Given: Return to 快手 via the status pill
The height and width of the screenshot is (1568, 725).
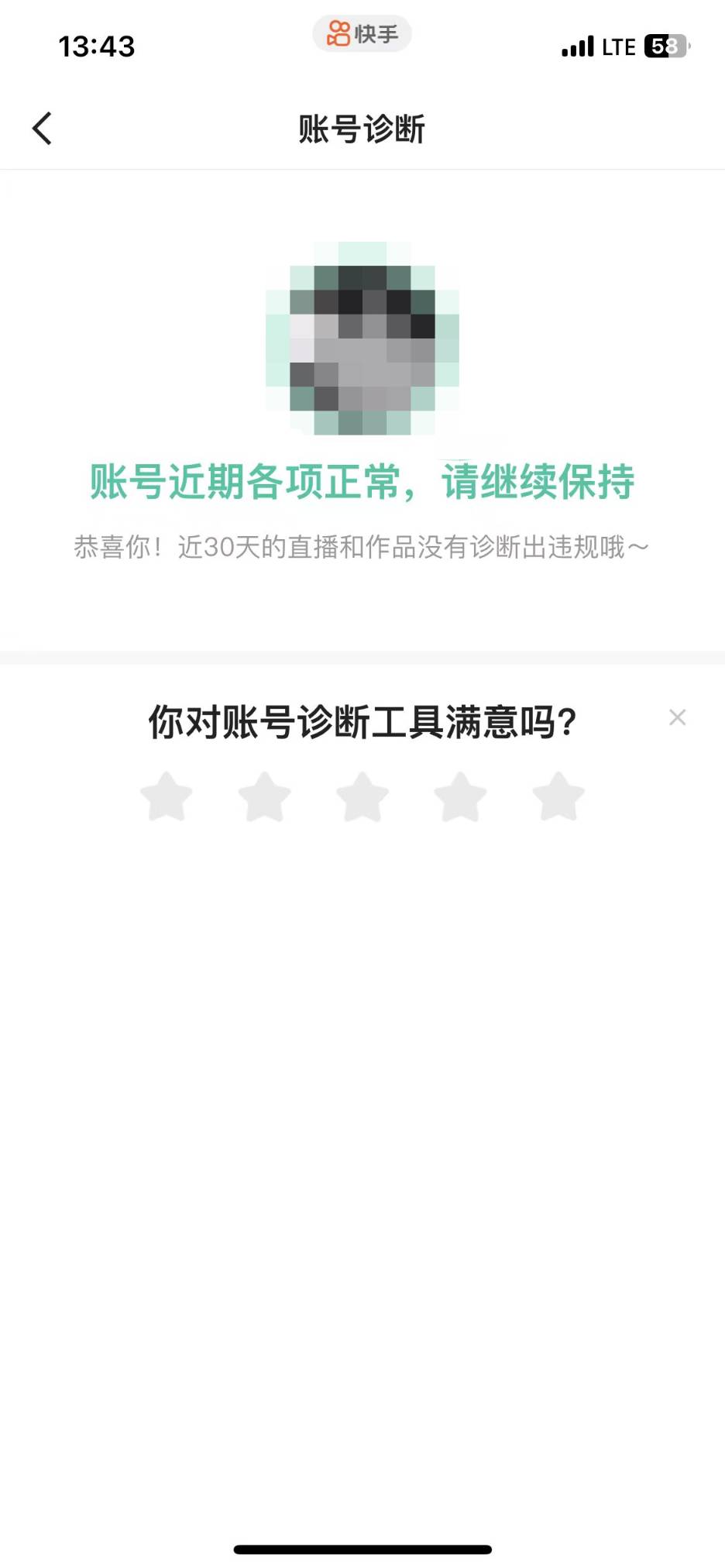Looking at the screenshot, I should 362,33.
